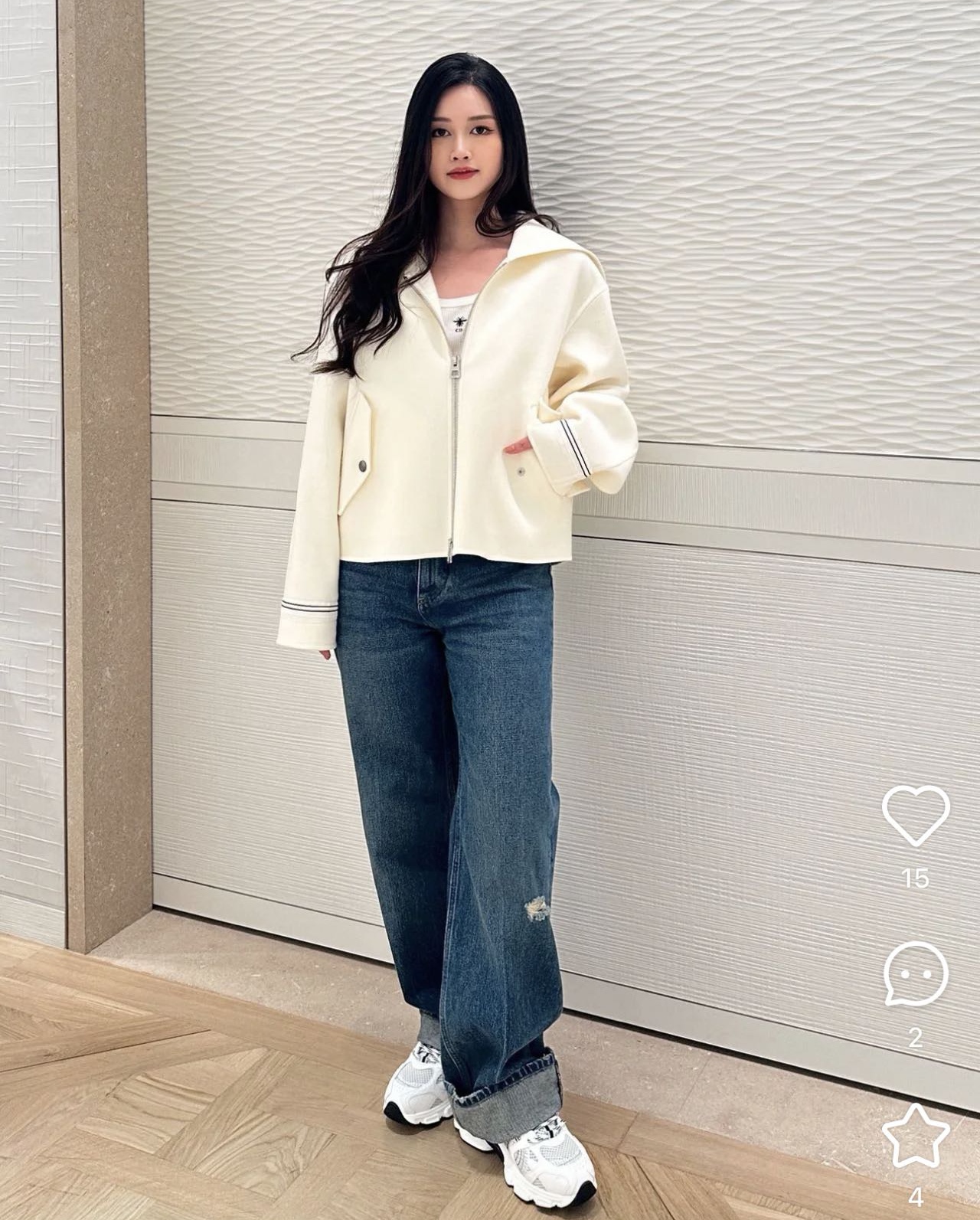Like this photo post with the heart
This screenshot has height=1220, width=980.
(x=916, y=814)
